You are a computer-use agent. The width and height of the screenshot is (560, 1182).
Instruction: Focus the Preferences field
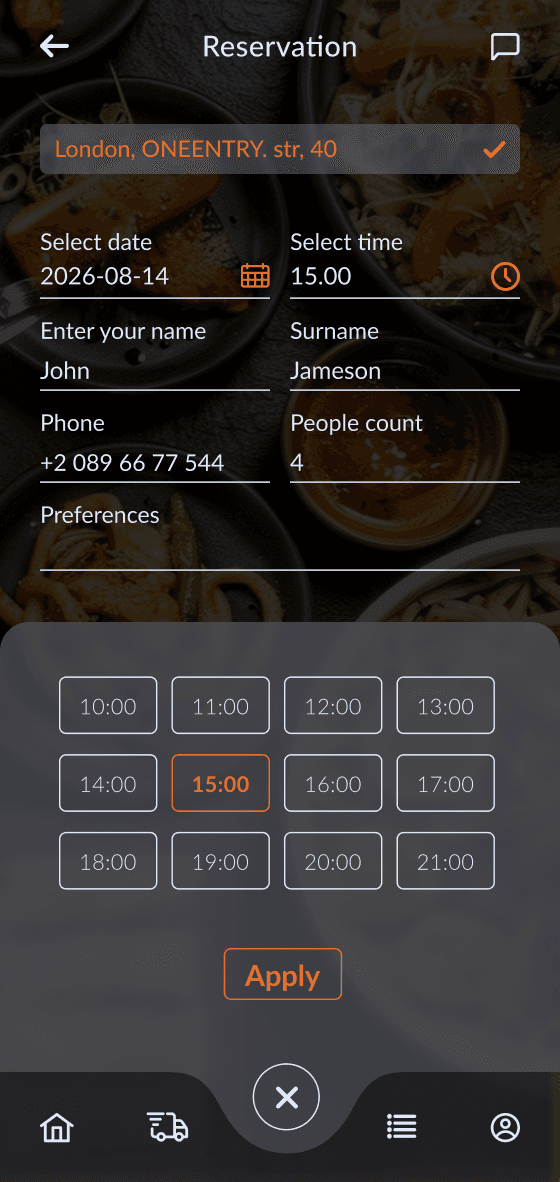tap(280, 550)
